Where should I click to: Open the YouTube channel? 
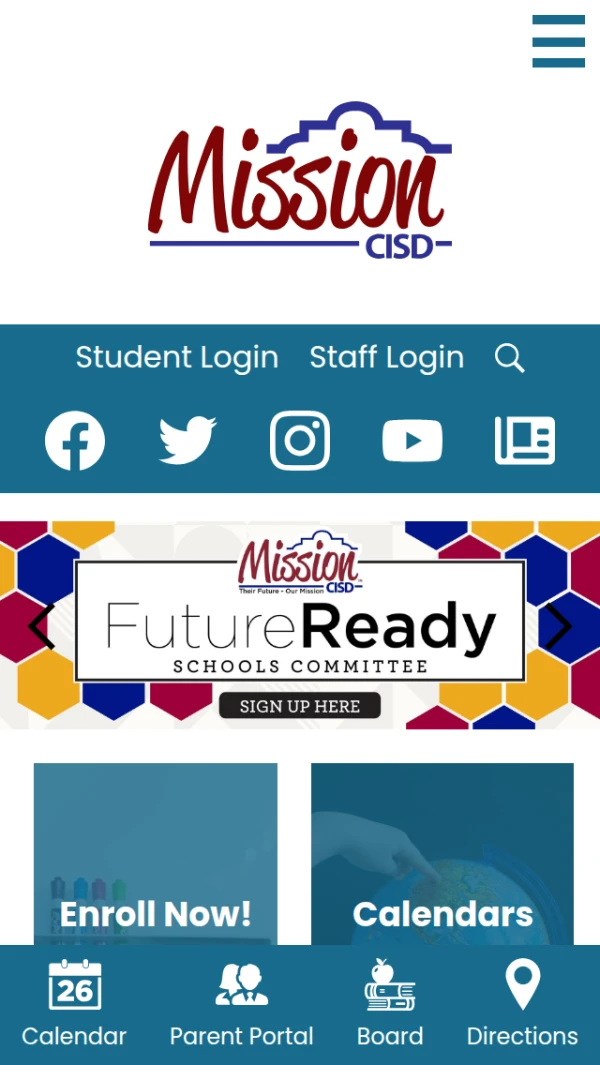pos(412,440)
